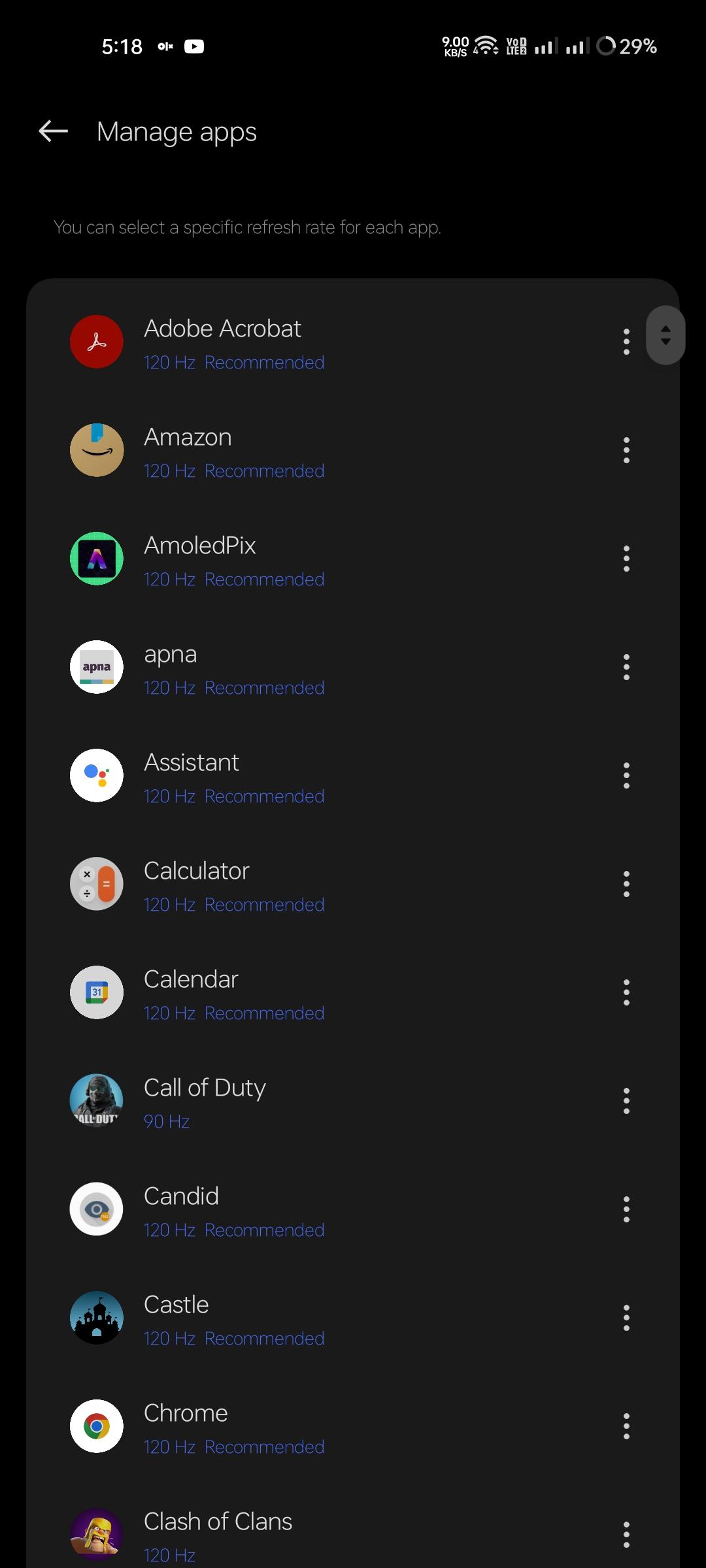Select the 90 Hz label under Call of Duty
The width and height of the screenshot is (706, 1568).
[x=166, y=1121]
